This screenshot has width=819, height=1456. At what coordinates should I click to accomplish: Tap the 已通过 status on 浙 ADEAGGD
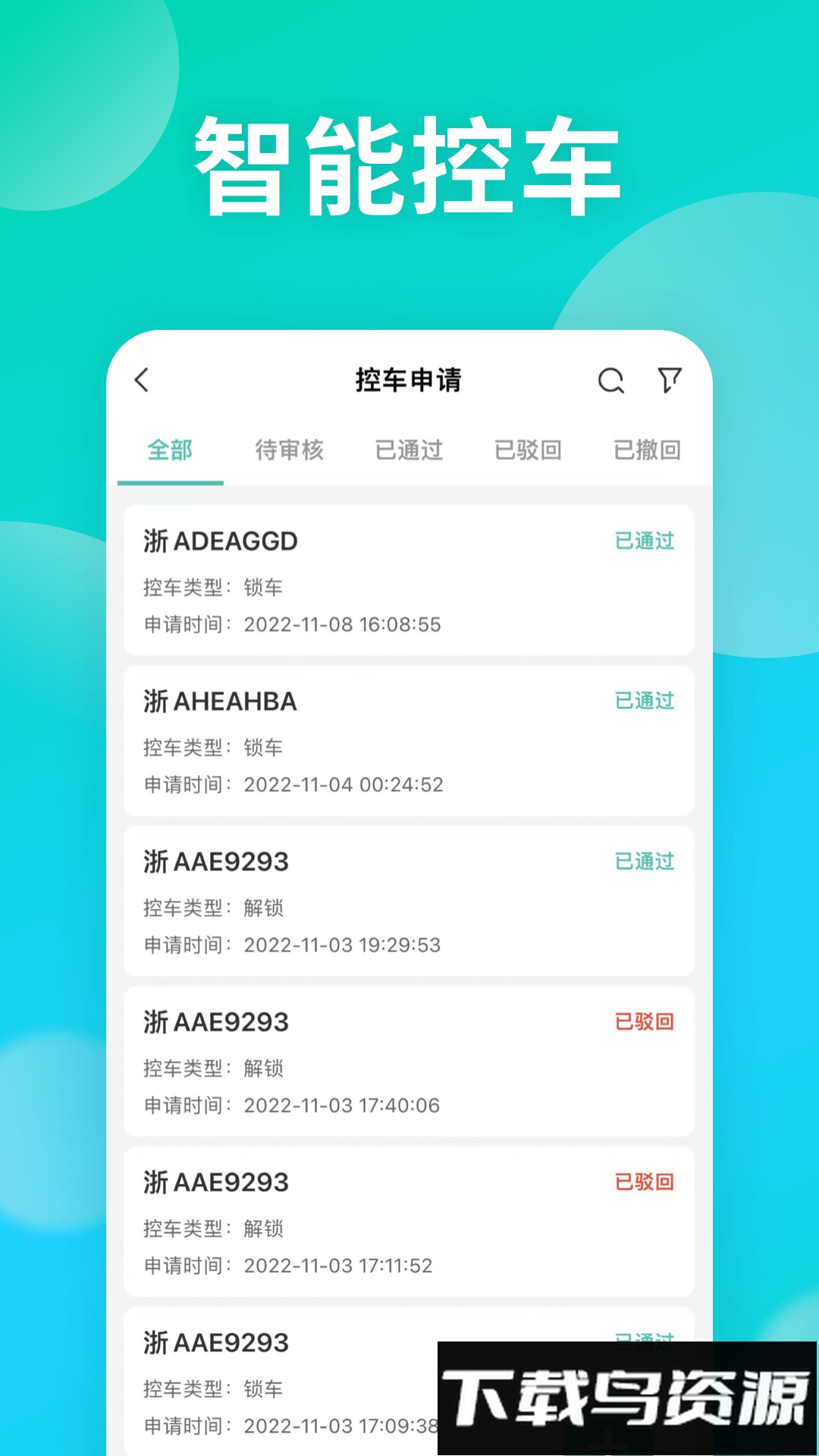[644, 541]
